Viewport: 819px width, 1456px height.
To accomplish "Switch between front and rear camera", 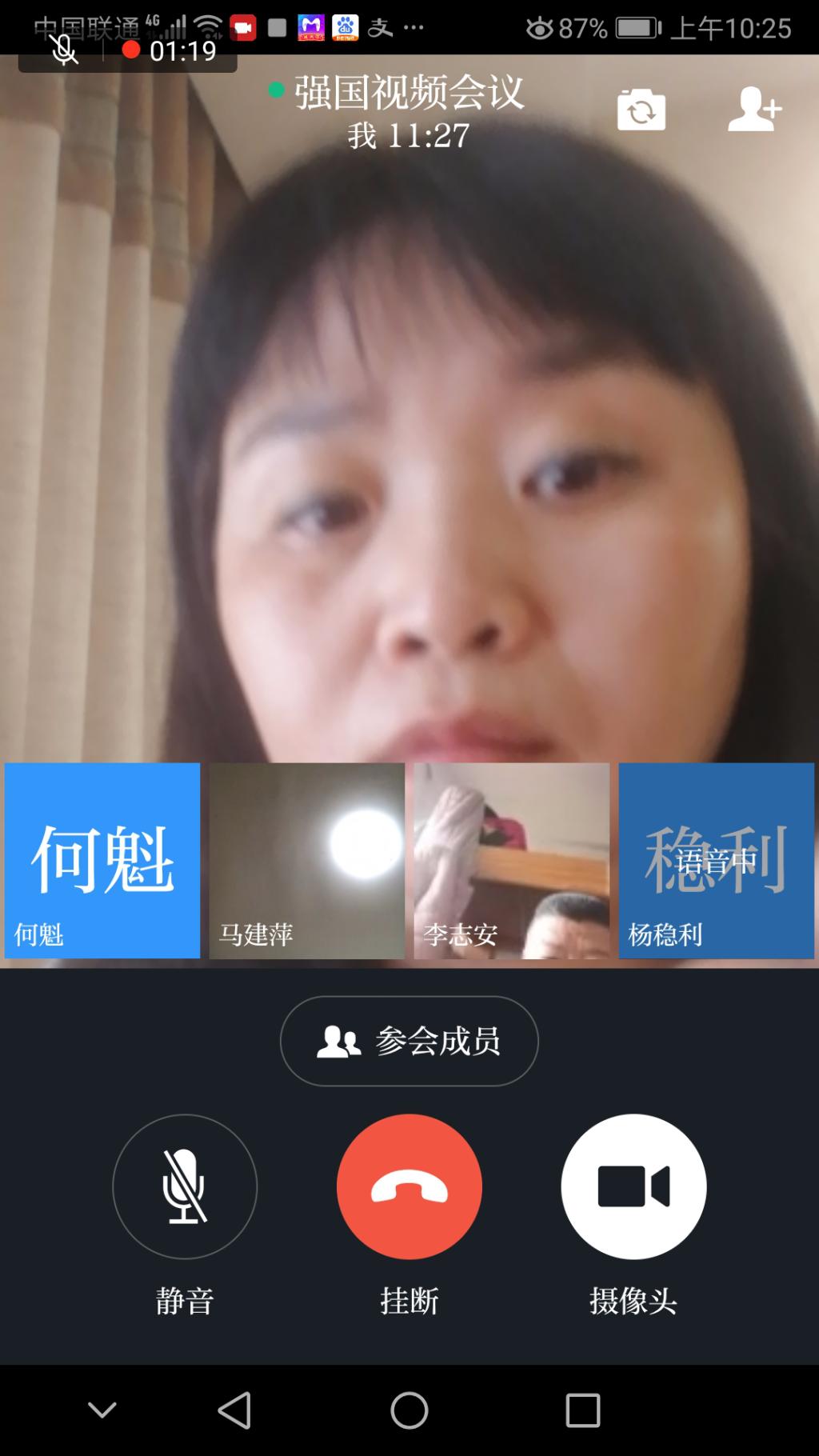I will [641, 110].
